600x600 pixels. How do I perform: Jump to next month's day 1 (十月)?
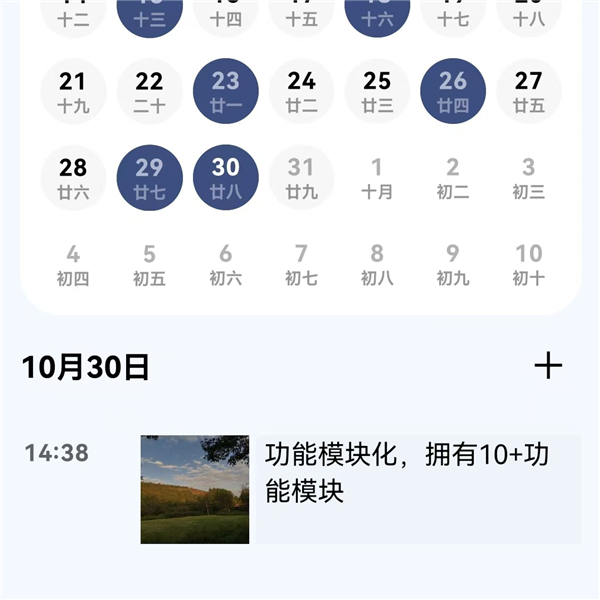pos(377,177)
